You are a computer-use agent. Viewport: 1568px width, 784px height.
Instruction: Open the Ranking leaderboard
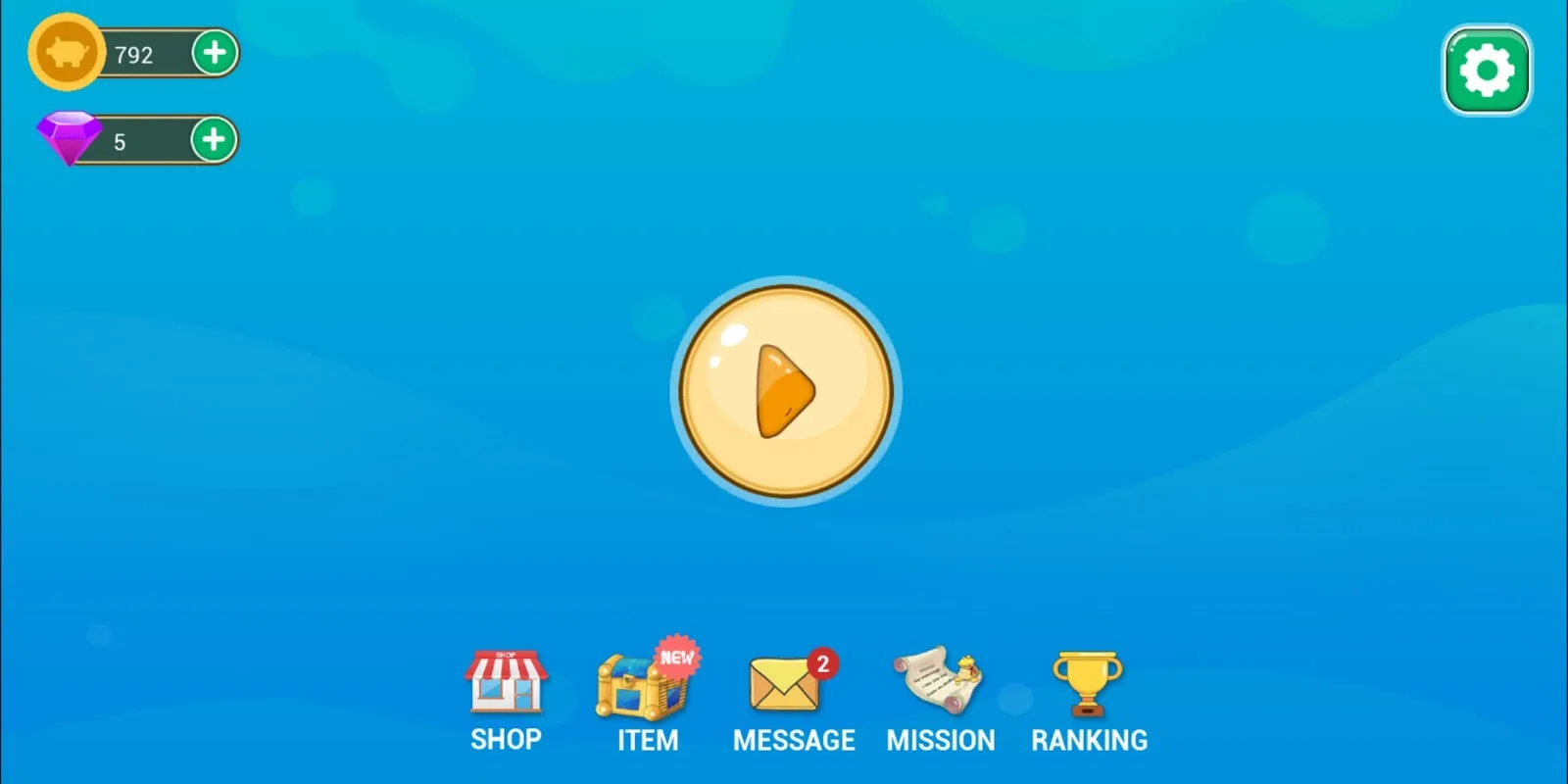(x=1088, y=698)
